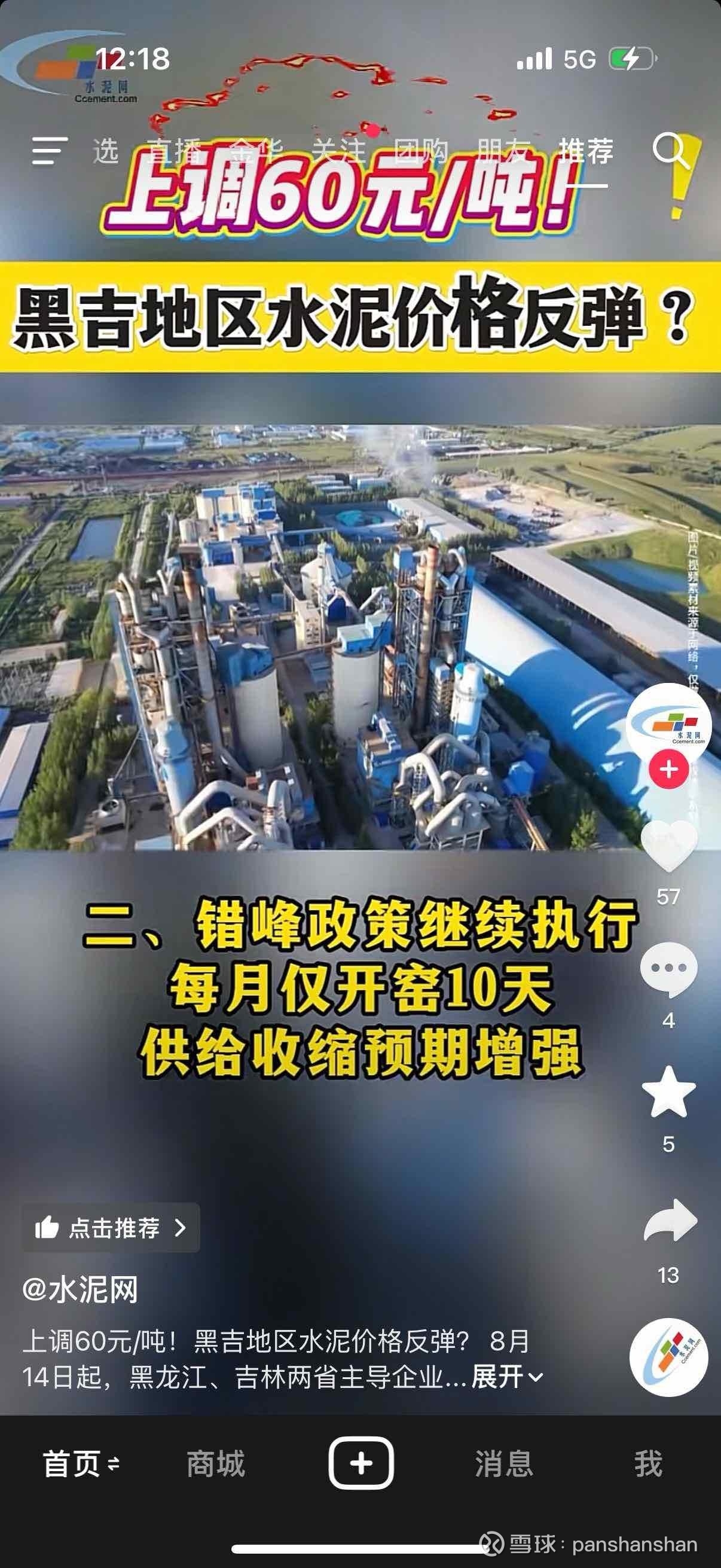The height and width of the screenshot is (1568, 721).
Task: Open @水泥网 username link
Action: pos(80,1289)
